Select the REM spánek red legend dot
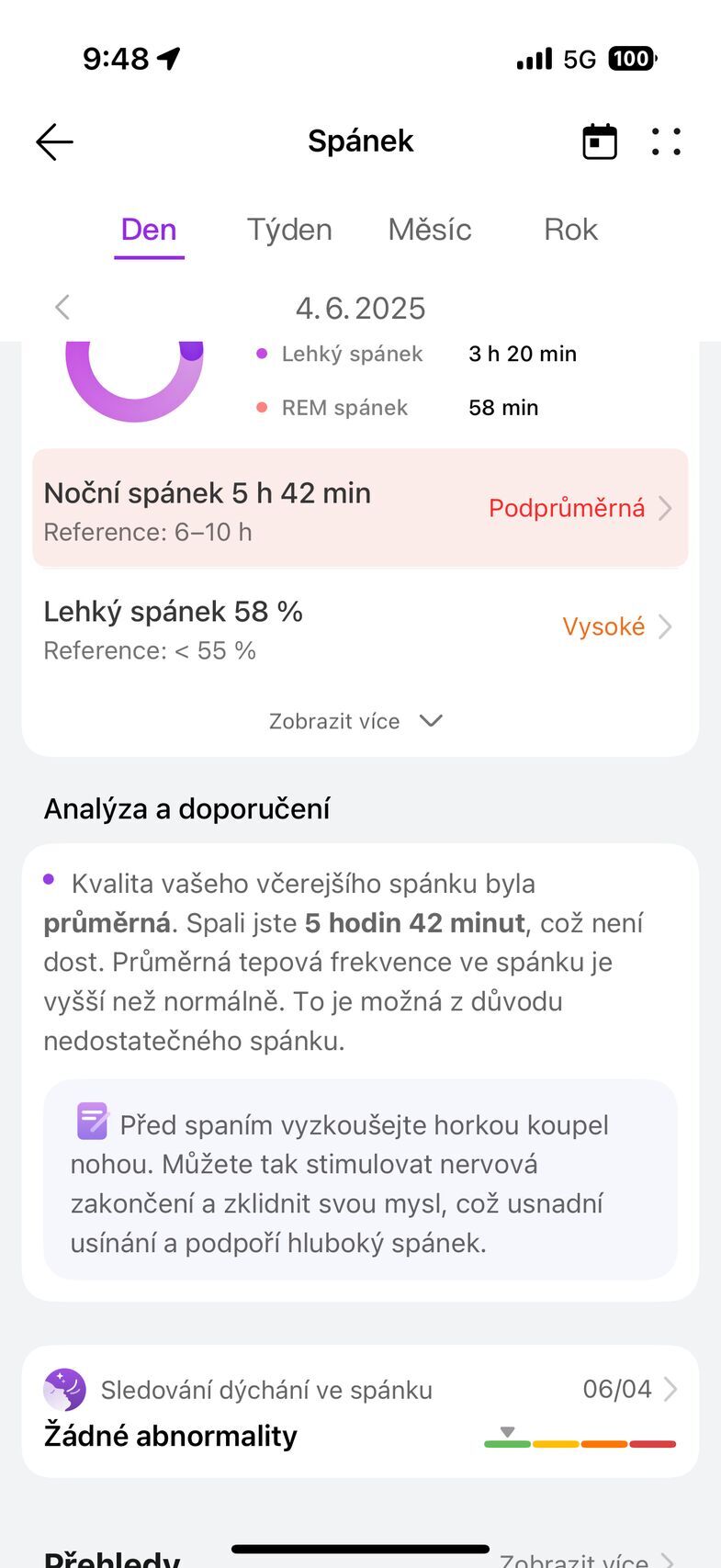Screen dimensions: 721x1568 point(264,407)
